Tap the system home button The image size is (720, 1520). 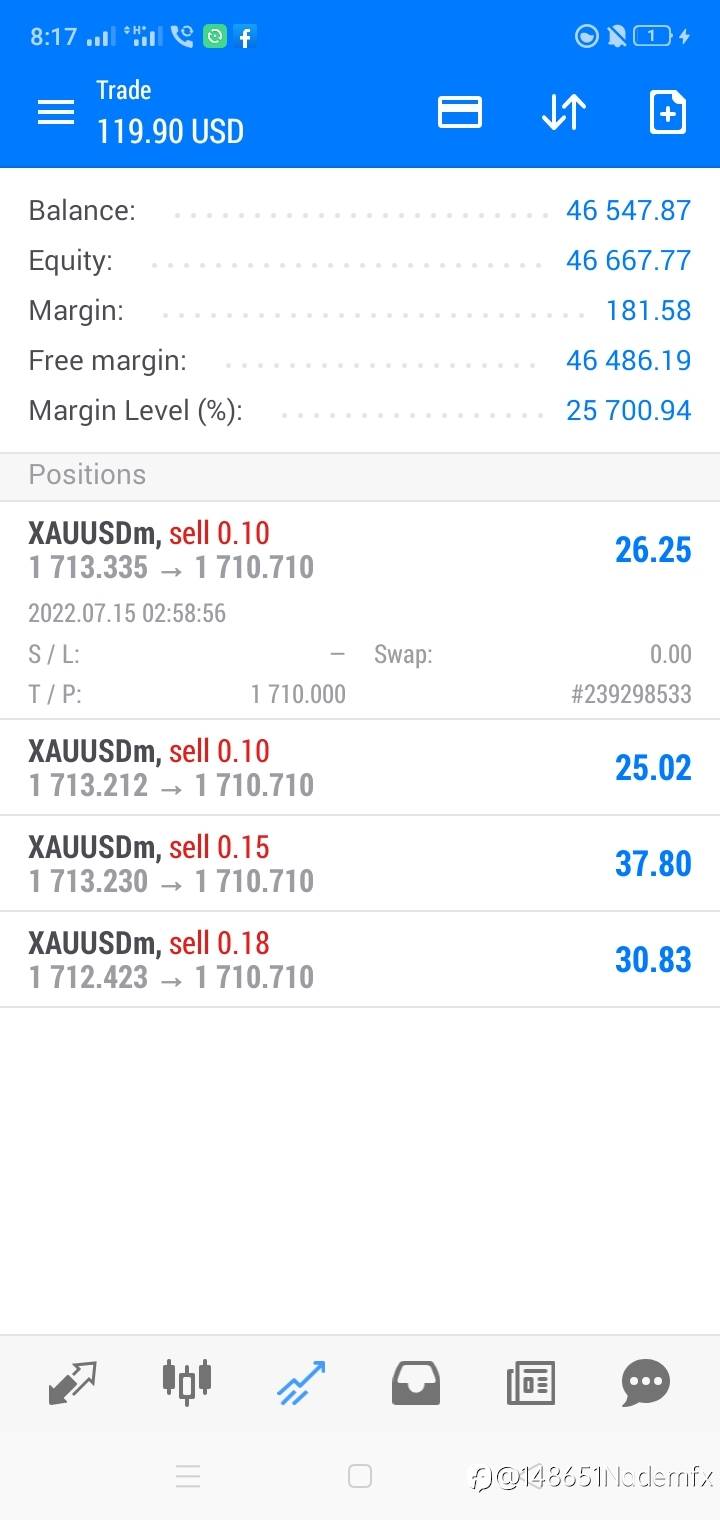360,1476
